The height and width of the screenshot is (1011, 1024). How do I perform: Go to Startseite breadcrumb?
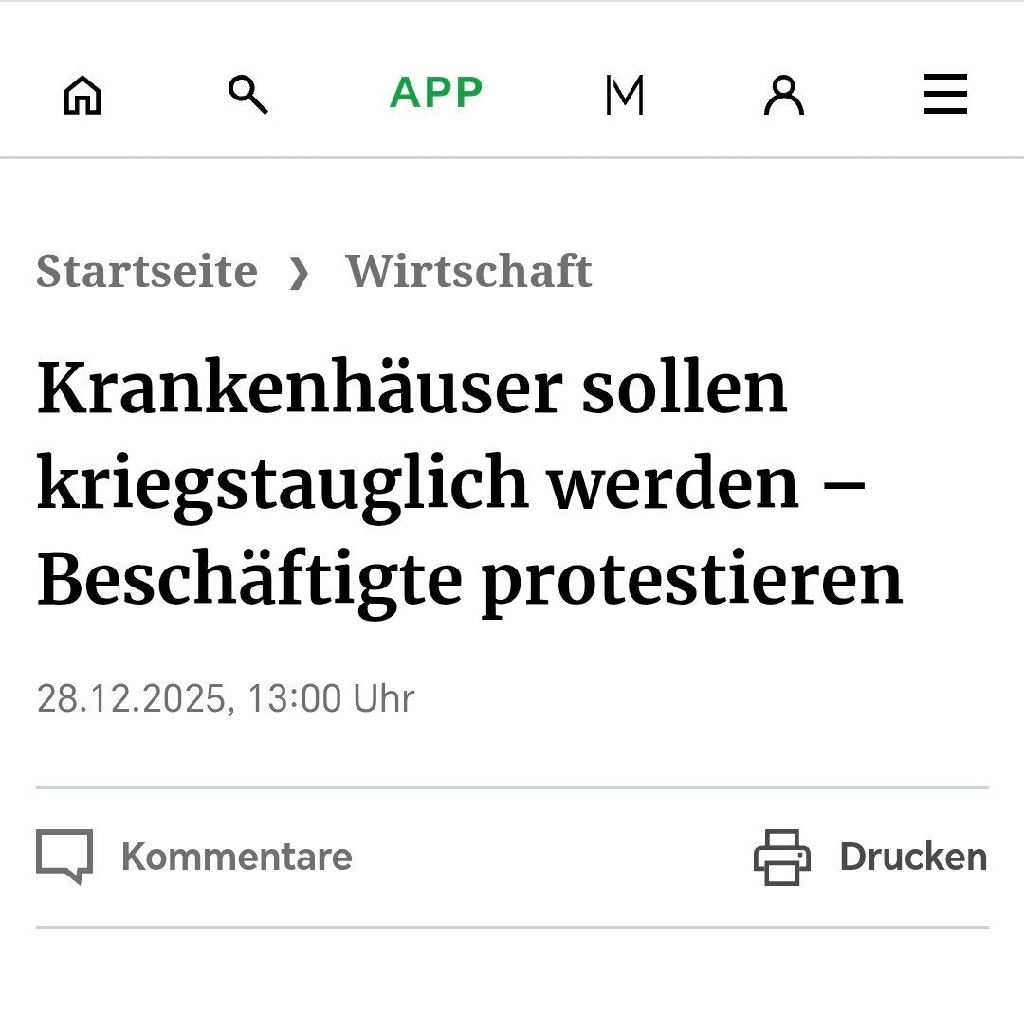point(147,271)
